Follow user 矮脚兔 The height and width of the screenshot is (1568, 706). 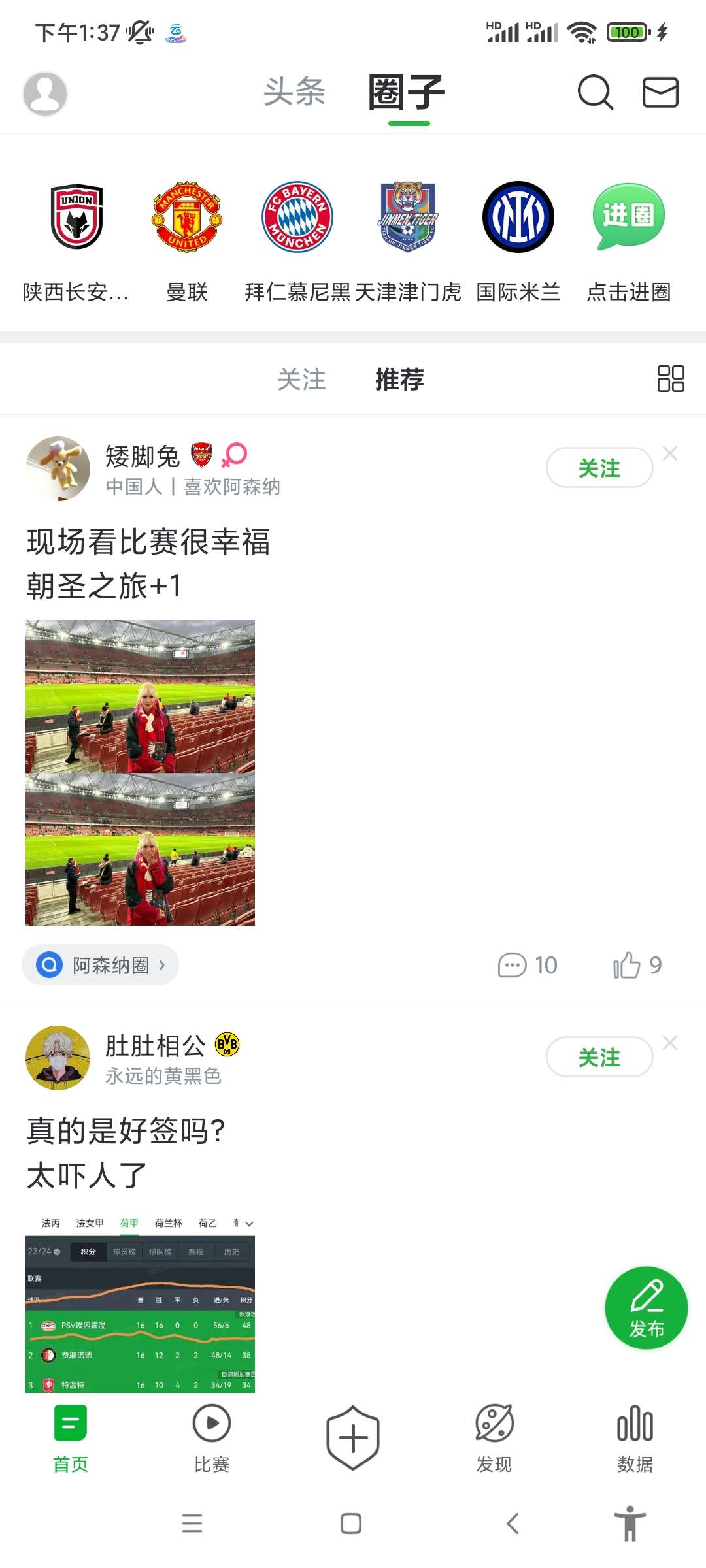click(599, 468)
